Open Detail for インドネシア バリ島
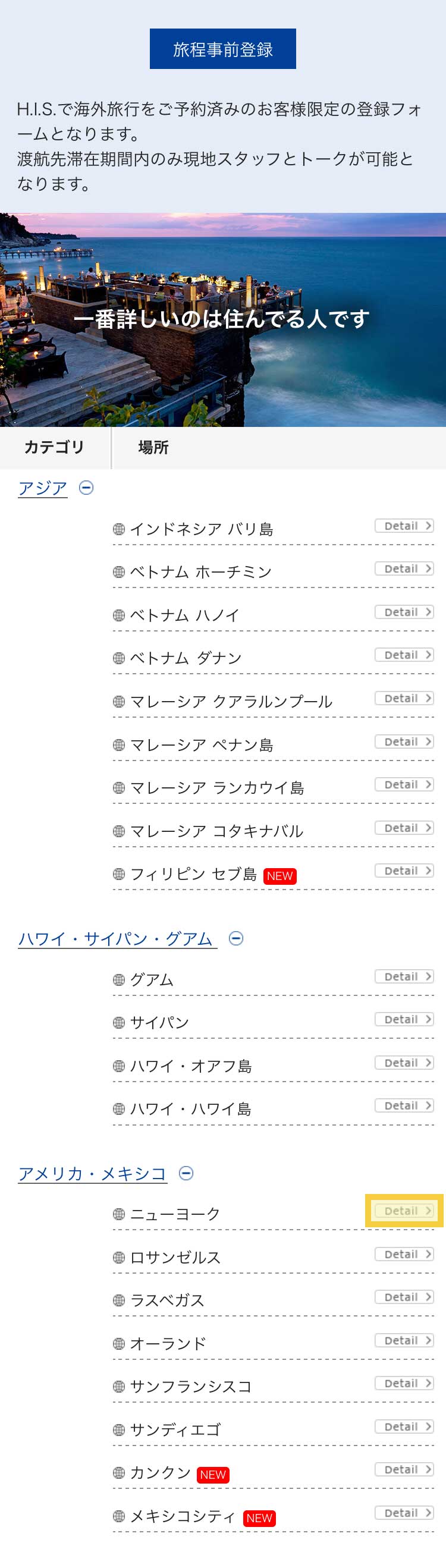Image resolution: width=446 pixels, height=1568 pixels. click(404, 526)
